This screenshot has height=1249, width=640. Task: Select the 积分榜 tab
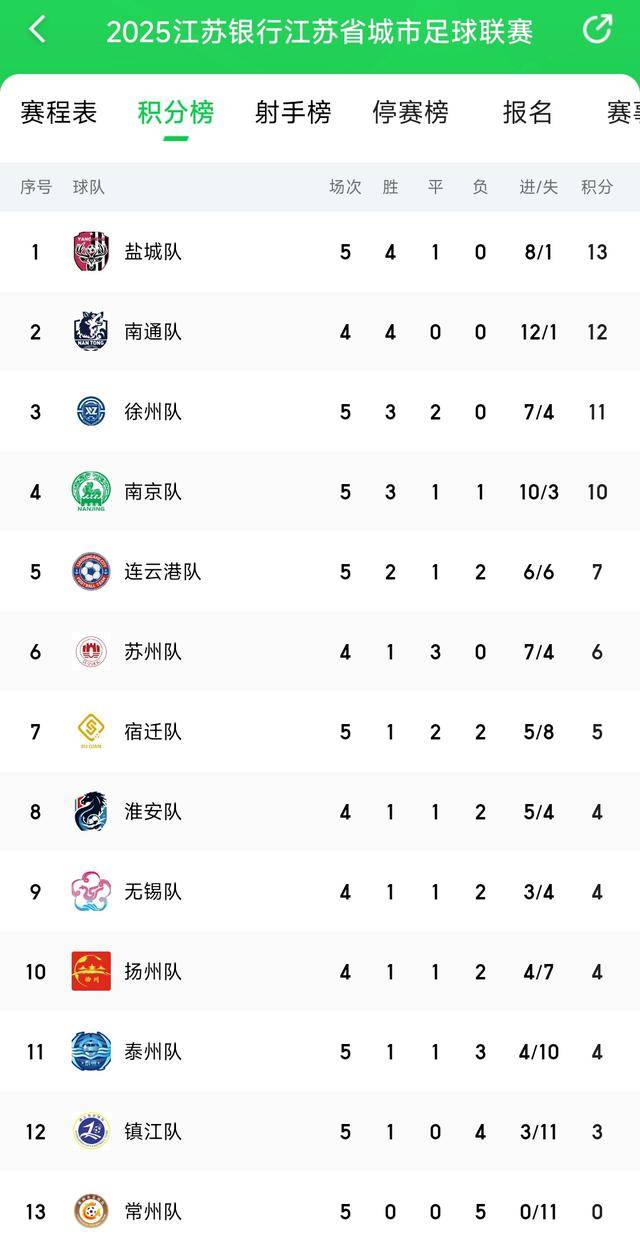coord(176,112)
